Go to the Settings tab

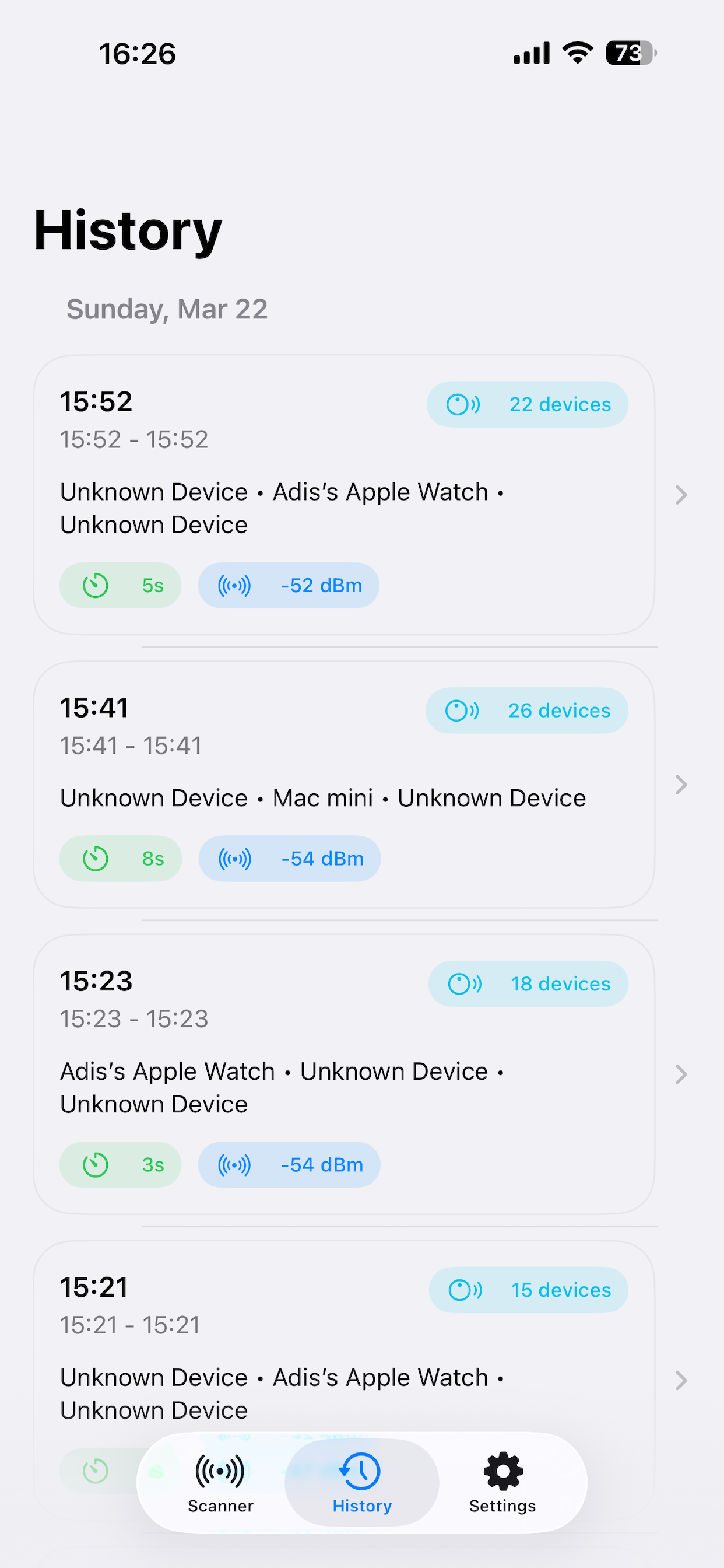(502, 1483)
